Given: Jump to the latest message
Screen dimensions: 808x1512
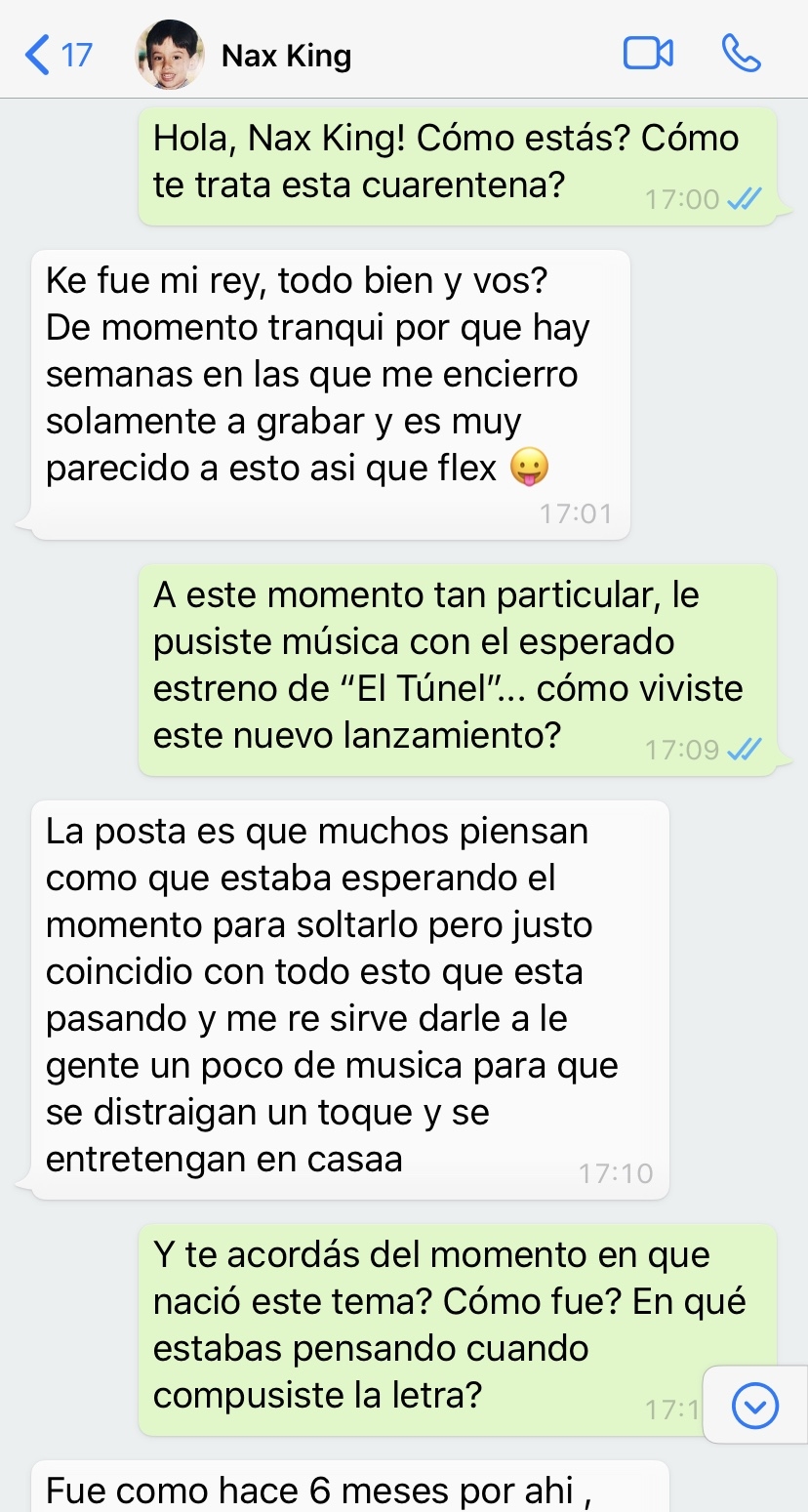Looking at the screenshot, I should tap(754, 1407).
